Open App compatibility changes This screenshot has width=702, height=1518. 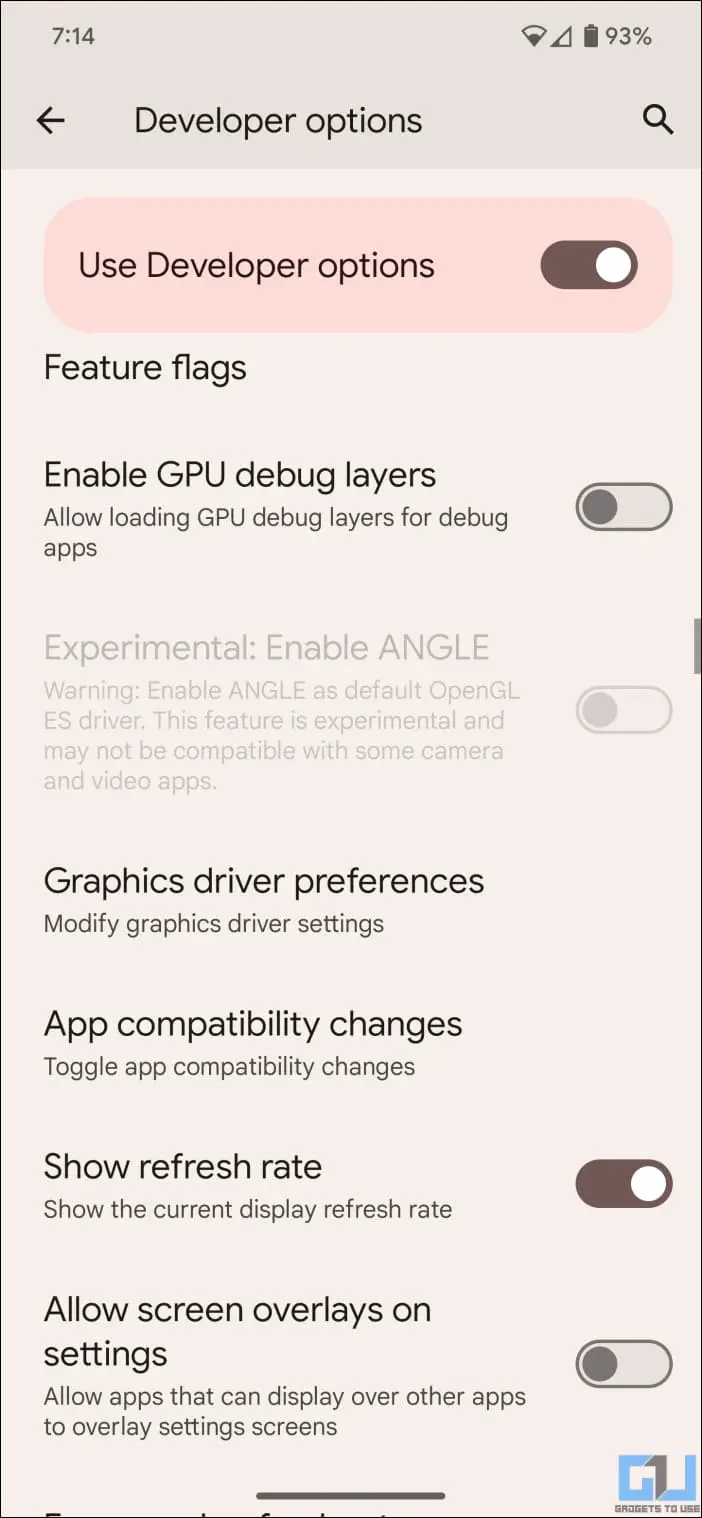coord(351,1043)
